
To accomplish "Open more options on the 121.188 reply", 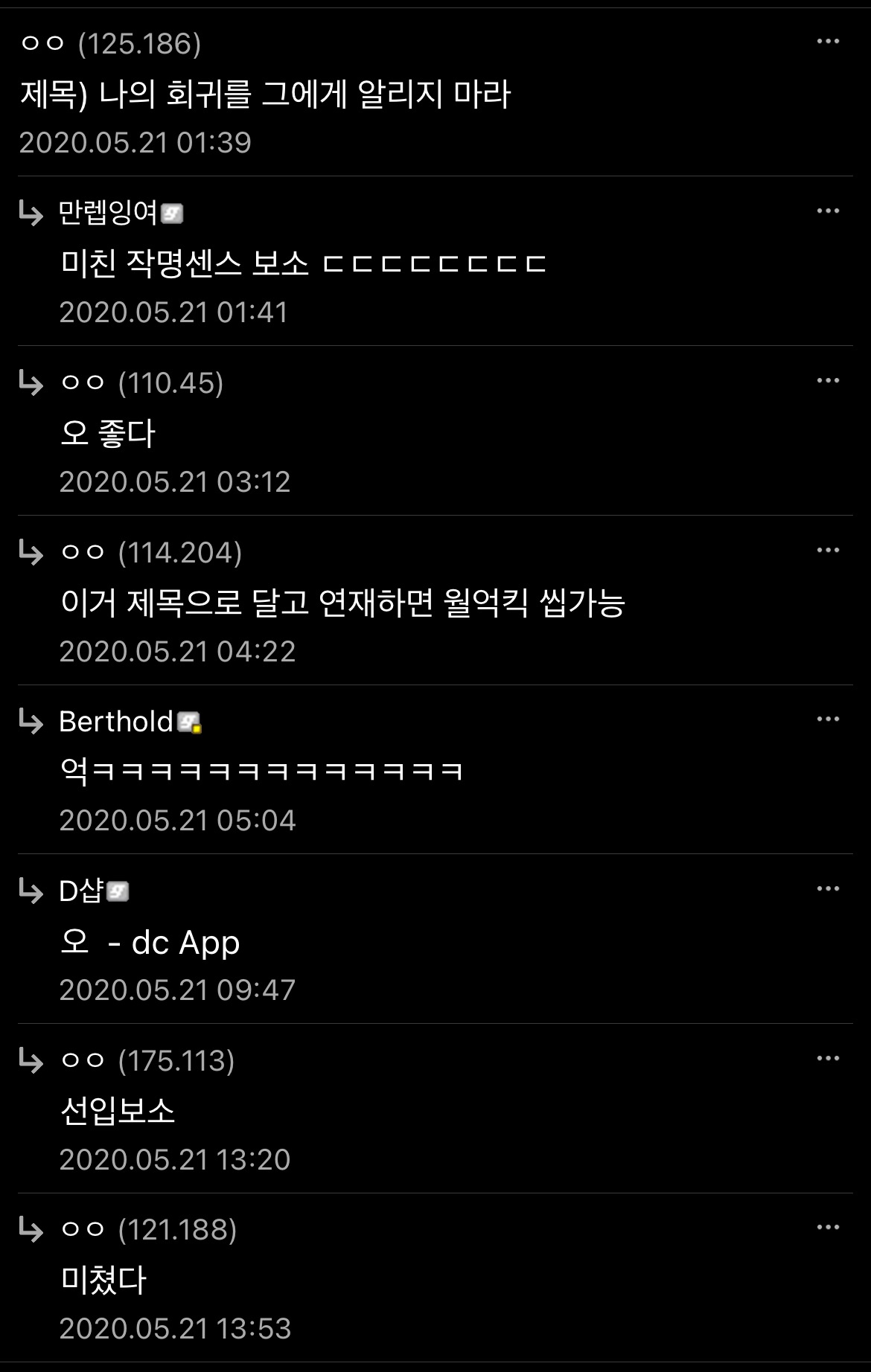I will [828, 1228].
